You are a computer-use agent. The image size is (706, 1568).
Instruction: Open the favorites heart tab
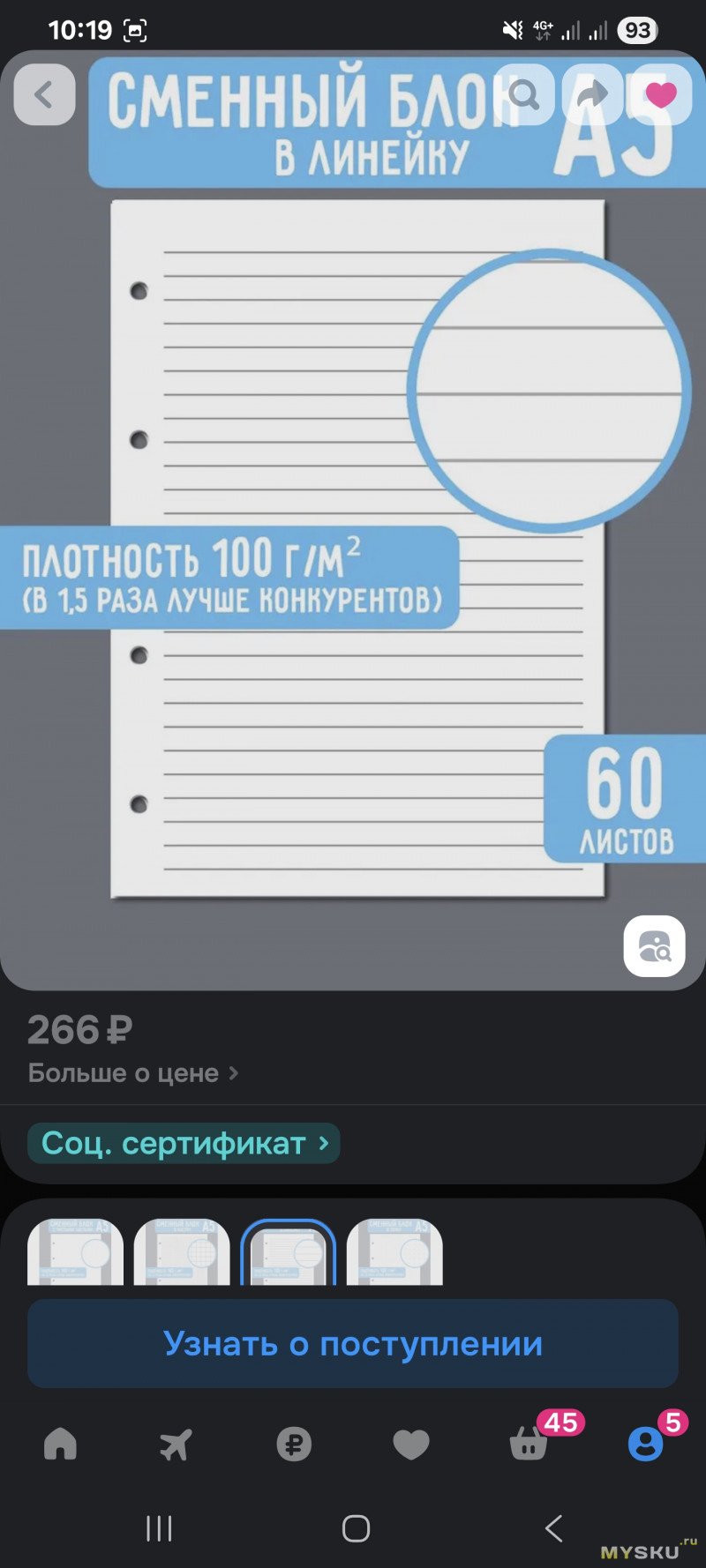point(410,1445)
